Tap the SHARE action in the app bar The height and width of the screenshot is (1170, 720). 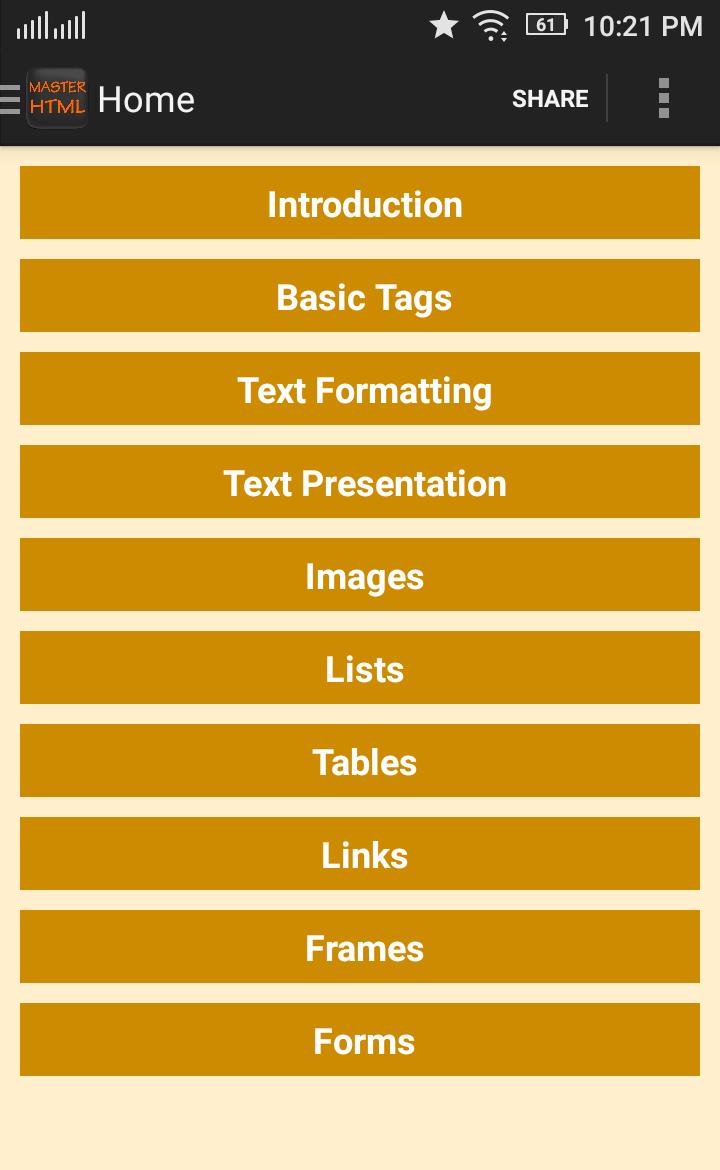[550, 99]
